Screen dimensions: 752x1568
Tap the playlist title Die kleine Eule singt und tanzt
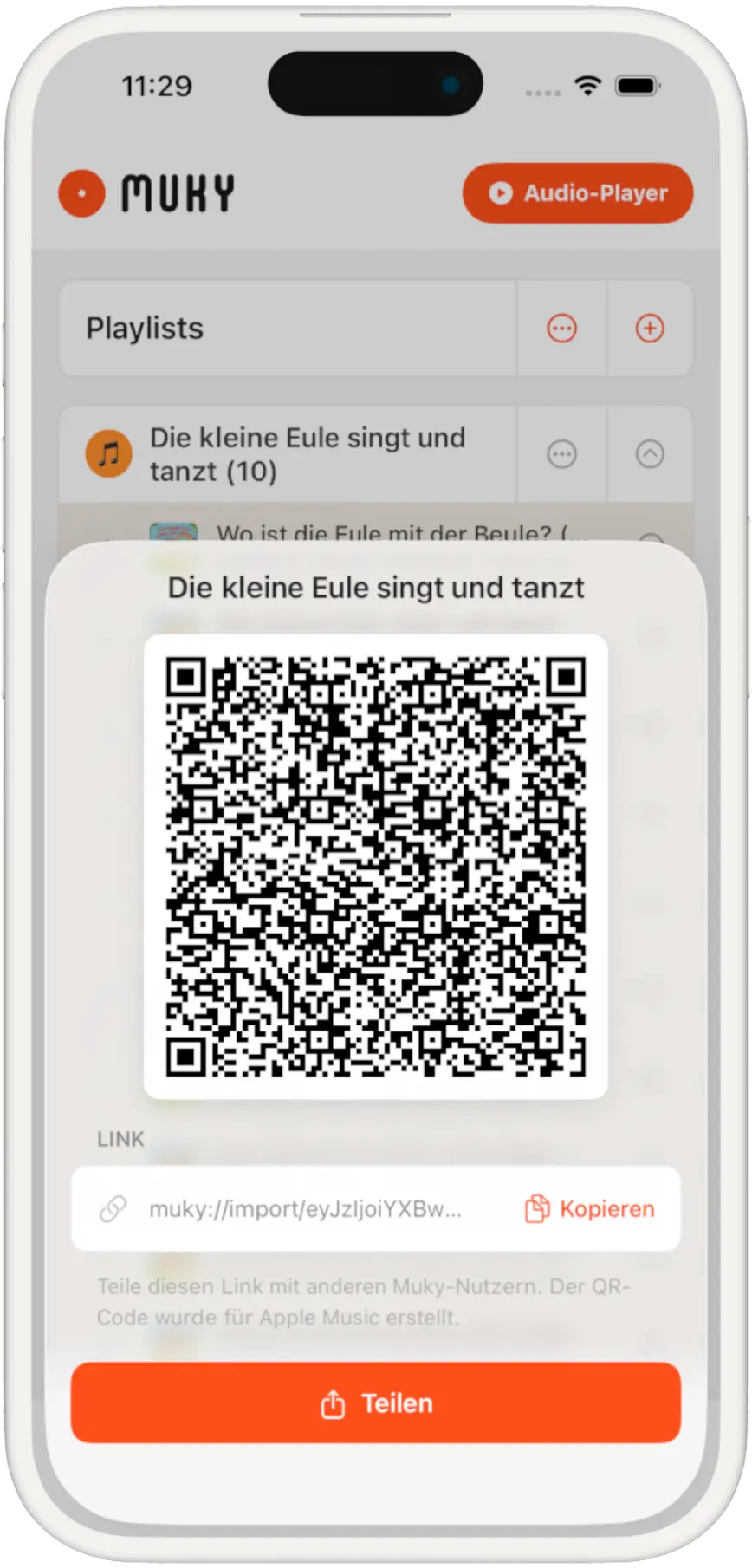pyautogui.click(x=307, y=453)
